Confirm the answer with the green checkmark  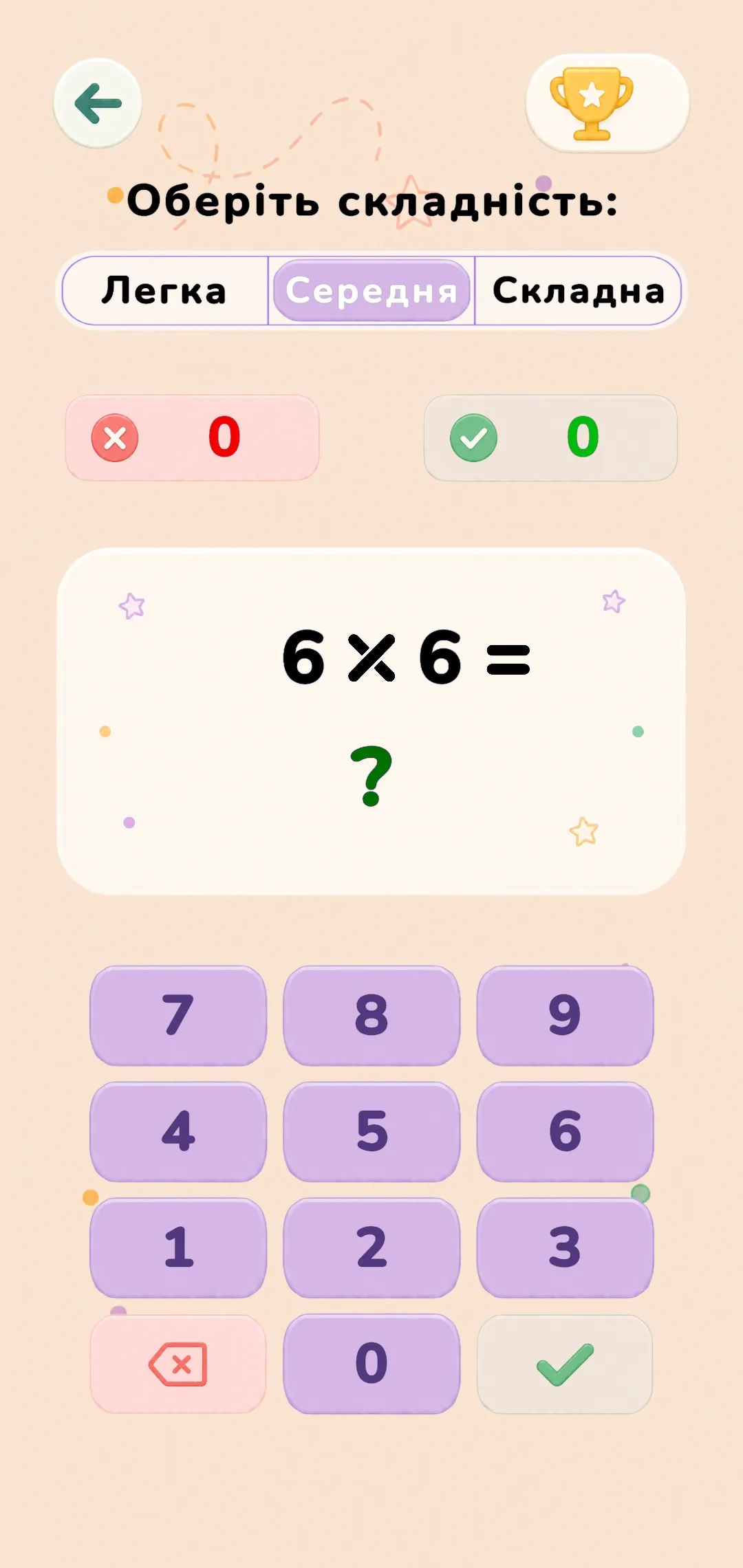pos(565,1364)
